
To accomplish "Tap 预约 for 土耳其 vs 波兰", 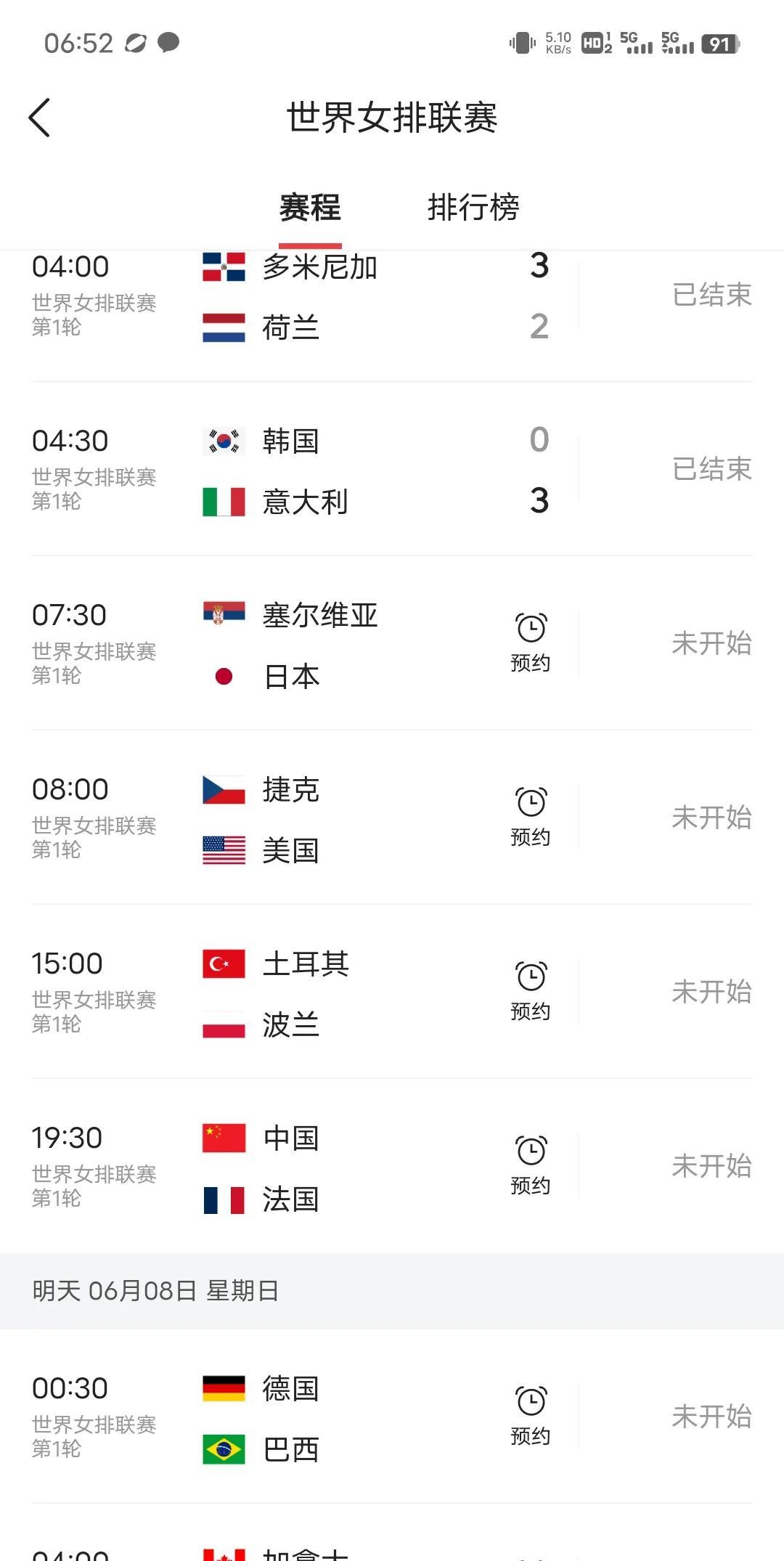I will point(531,991).
